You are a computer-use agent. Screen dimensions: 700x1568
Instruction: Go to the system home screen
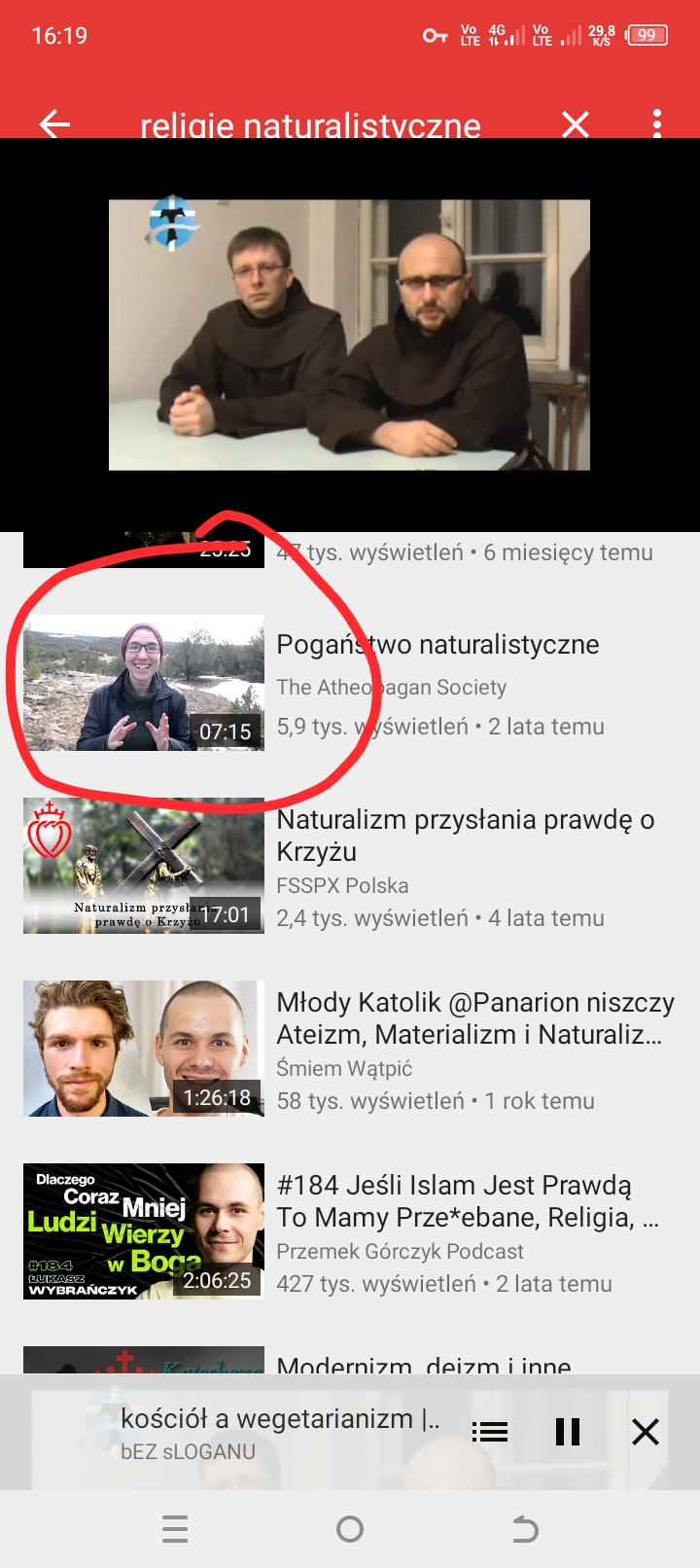tap(350, 1529)
